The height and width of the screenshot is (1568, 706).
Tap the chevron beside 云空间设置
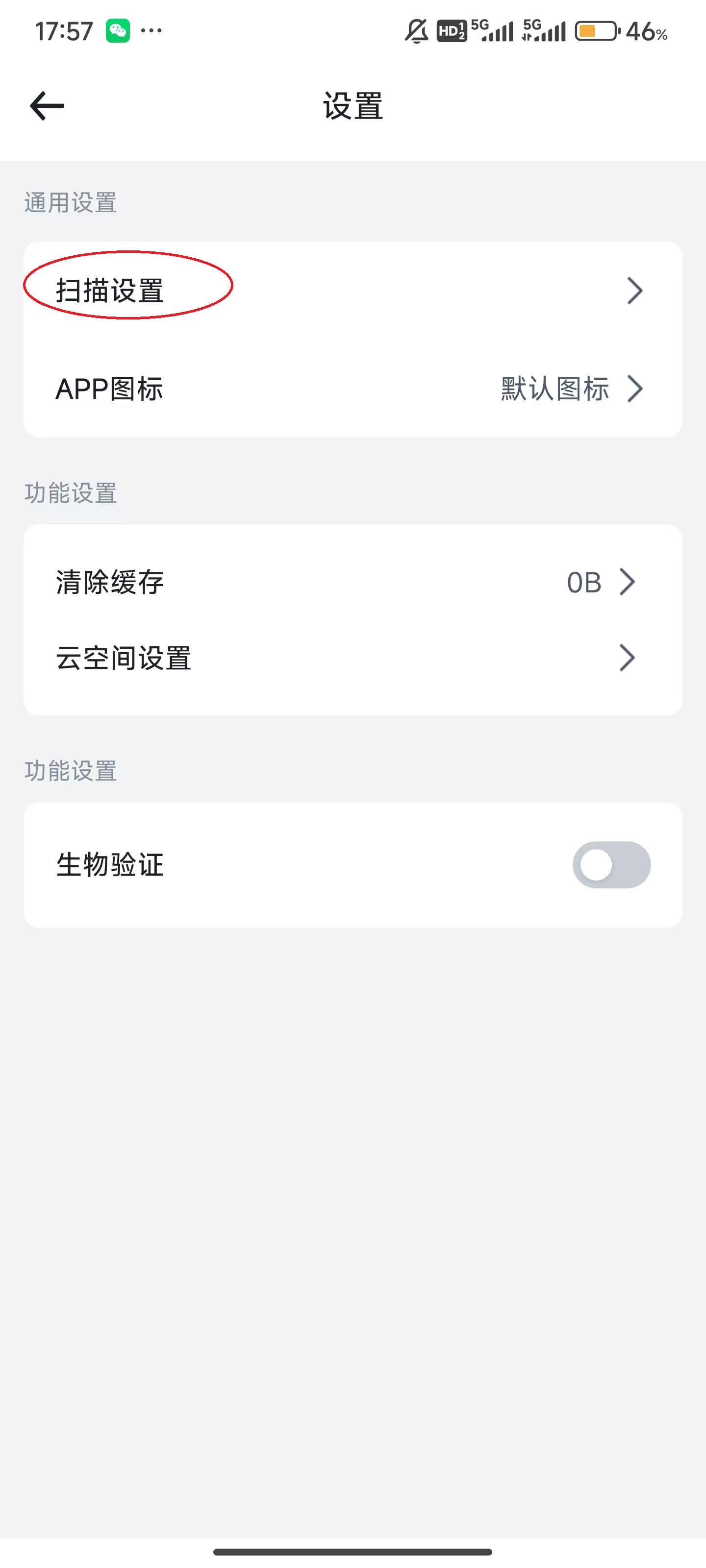628,658
